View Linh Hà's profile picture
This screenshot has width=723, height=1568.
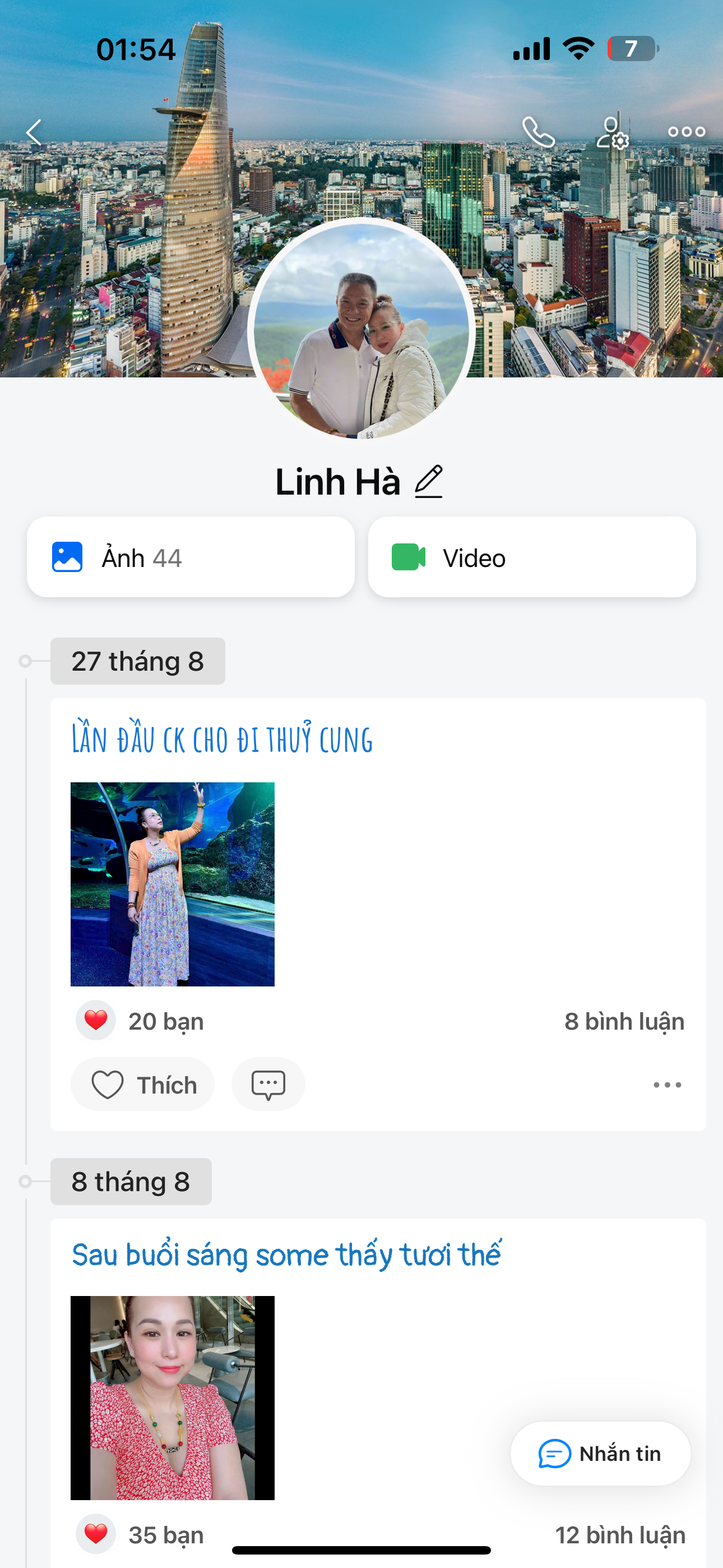pos(361,330)
